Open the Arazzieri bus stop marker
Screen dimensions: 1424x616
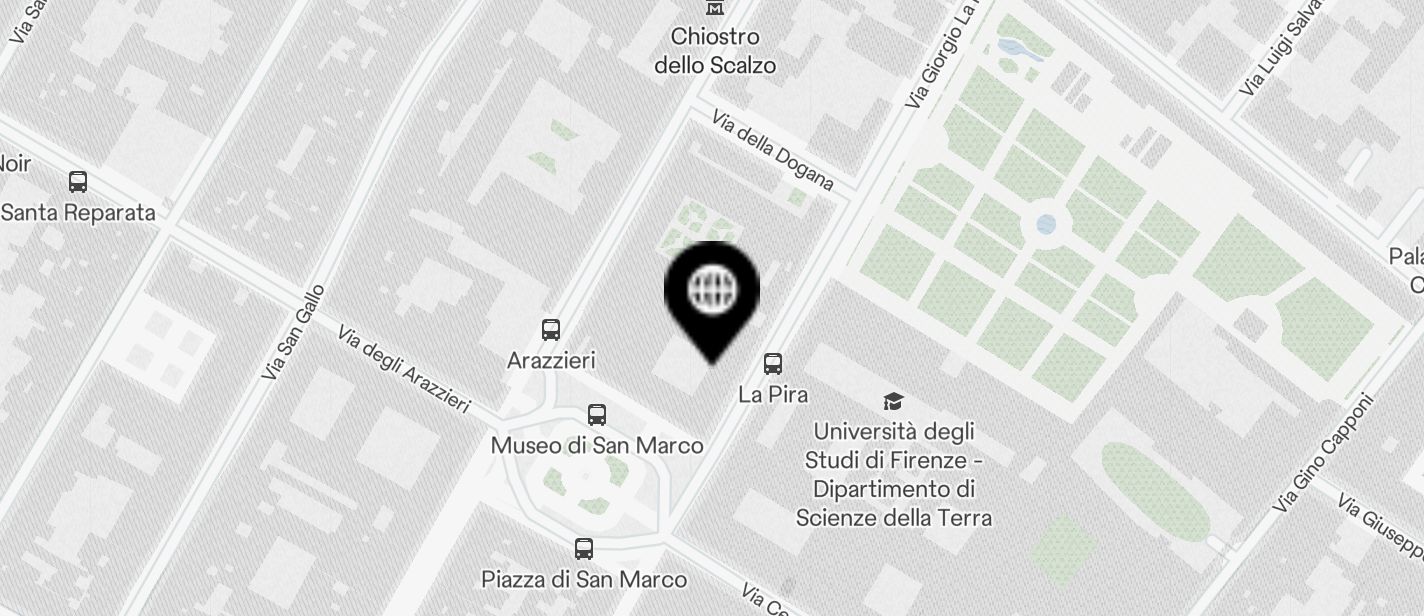(x=551, y=330)
